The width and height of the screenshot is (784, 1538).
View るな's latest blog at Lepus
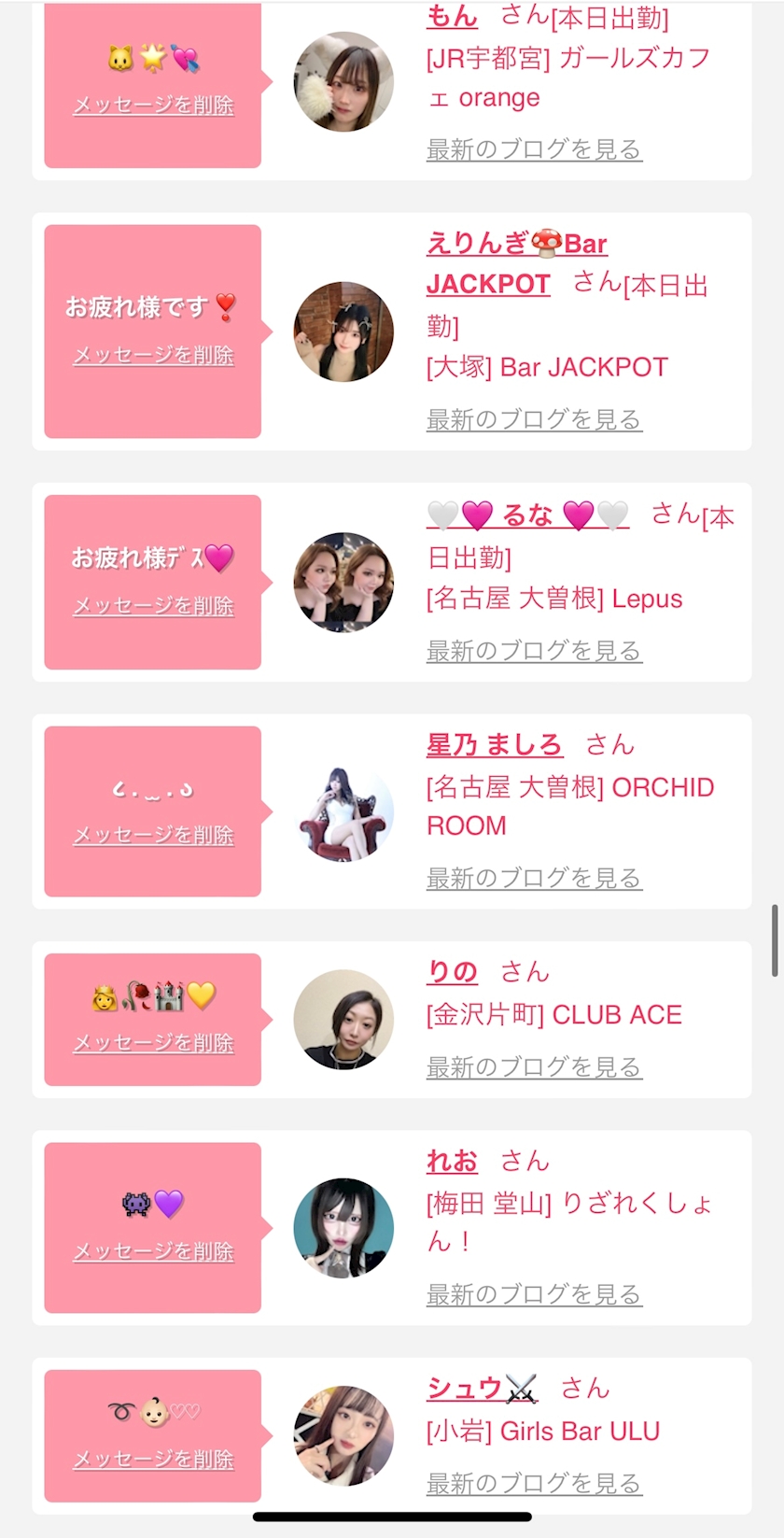pyautogui.click(x=533, y=651)
